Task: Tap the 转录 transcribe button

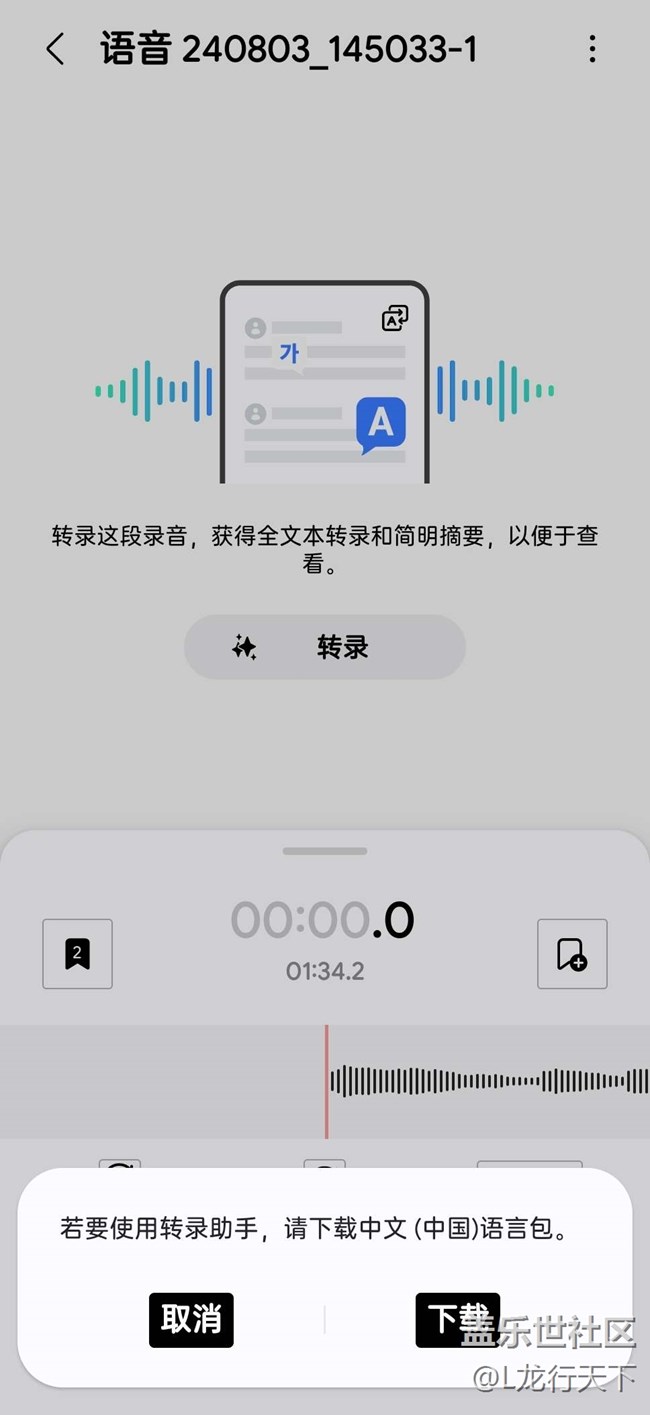Action: tap(325, 647)
